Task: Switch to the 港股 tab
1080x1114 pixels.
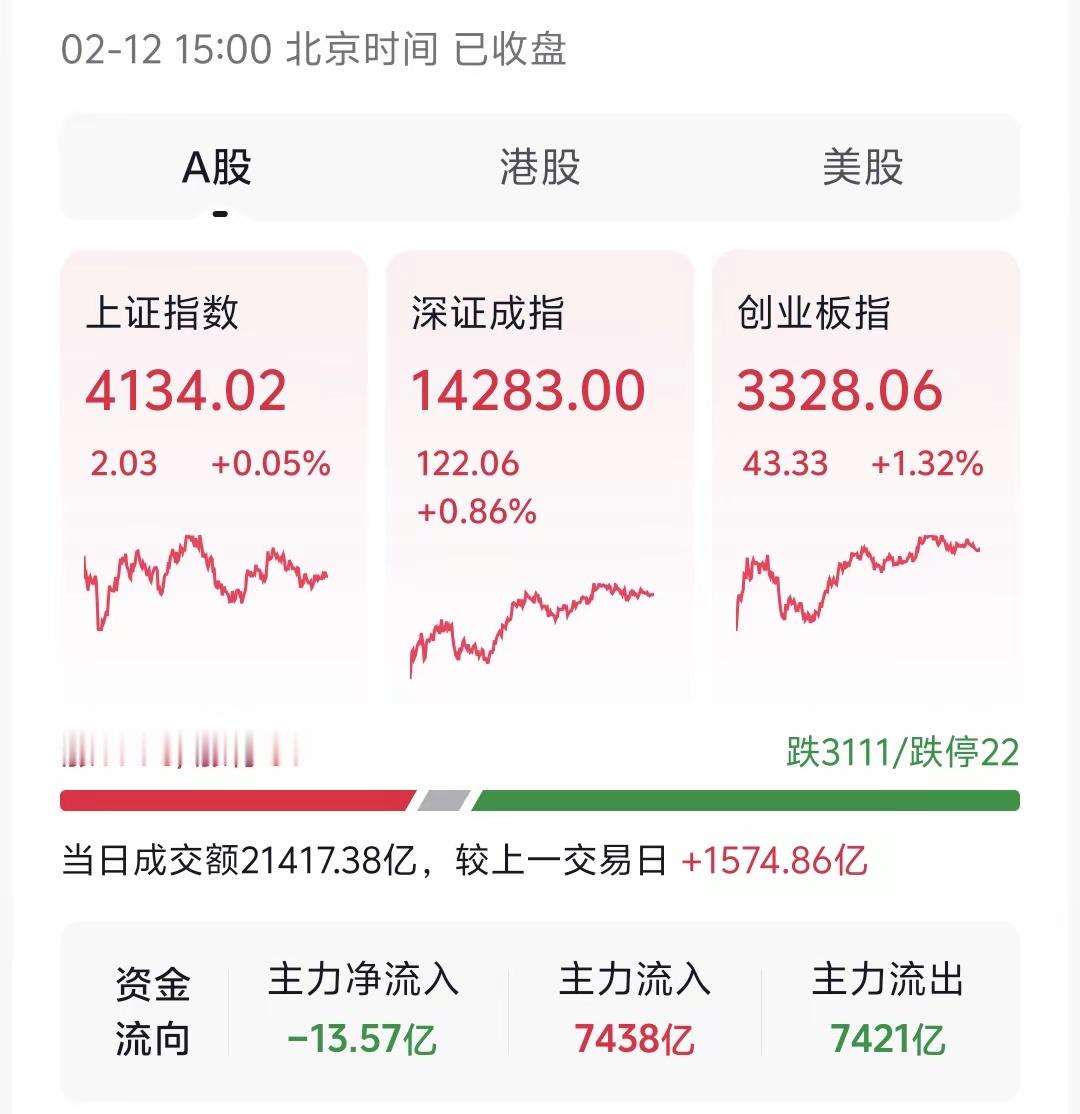Action: 538,168
